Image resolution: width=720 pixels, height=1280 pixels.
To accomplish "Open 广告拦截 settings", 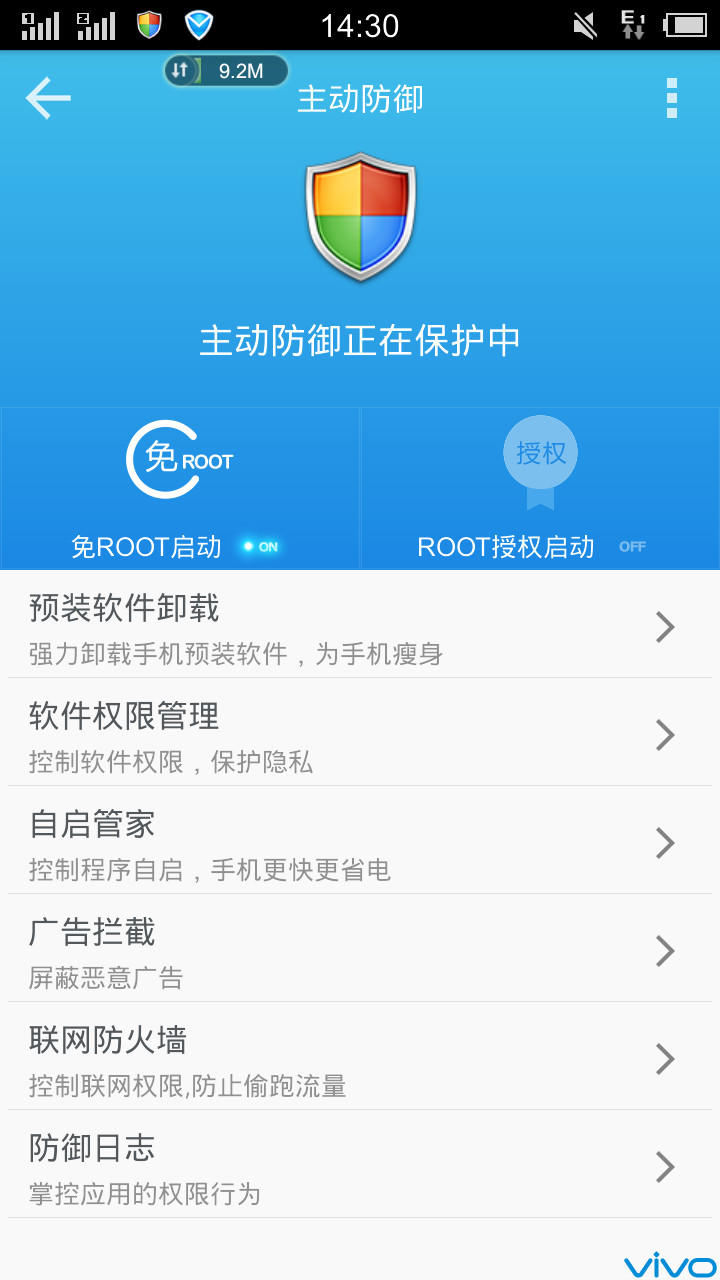I will [360, 950].
